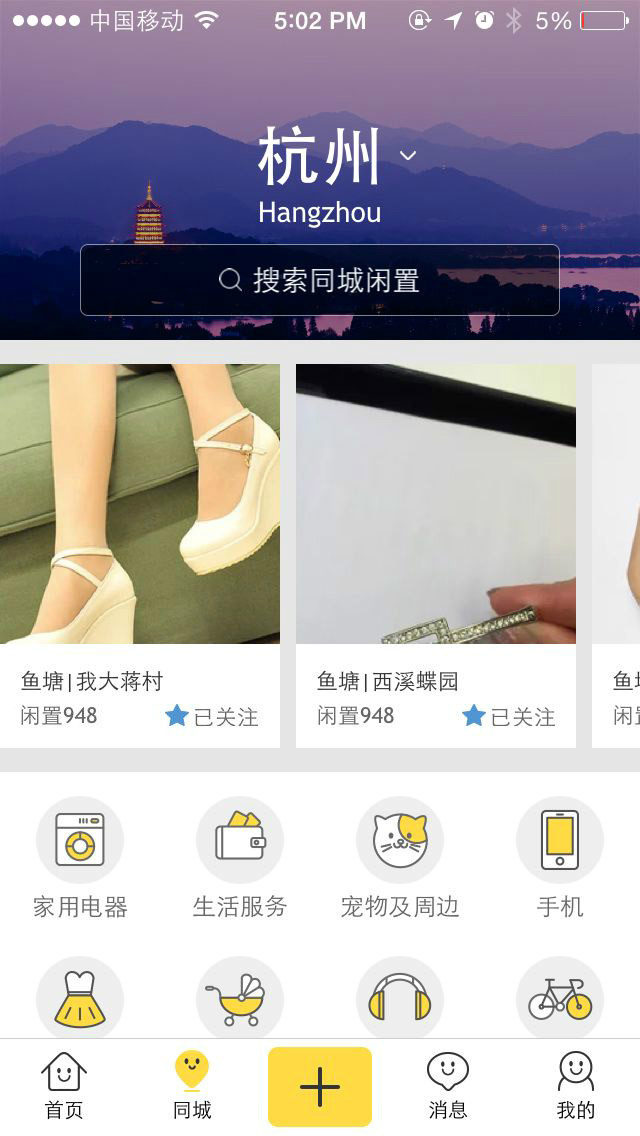Browse the 宠物及周边 category
This screenshot has width=640, height=1136.
pos(399,858)
